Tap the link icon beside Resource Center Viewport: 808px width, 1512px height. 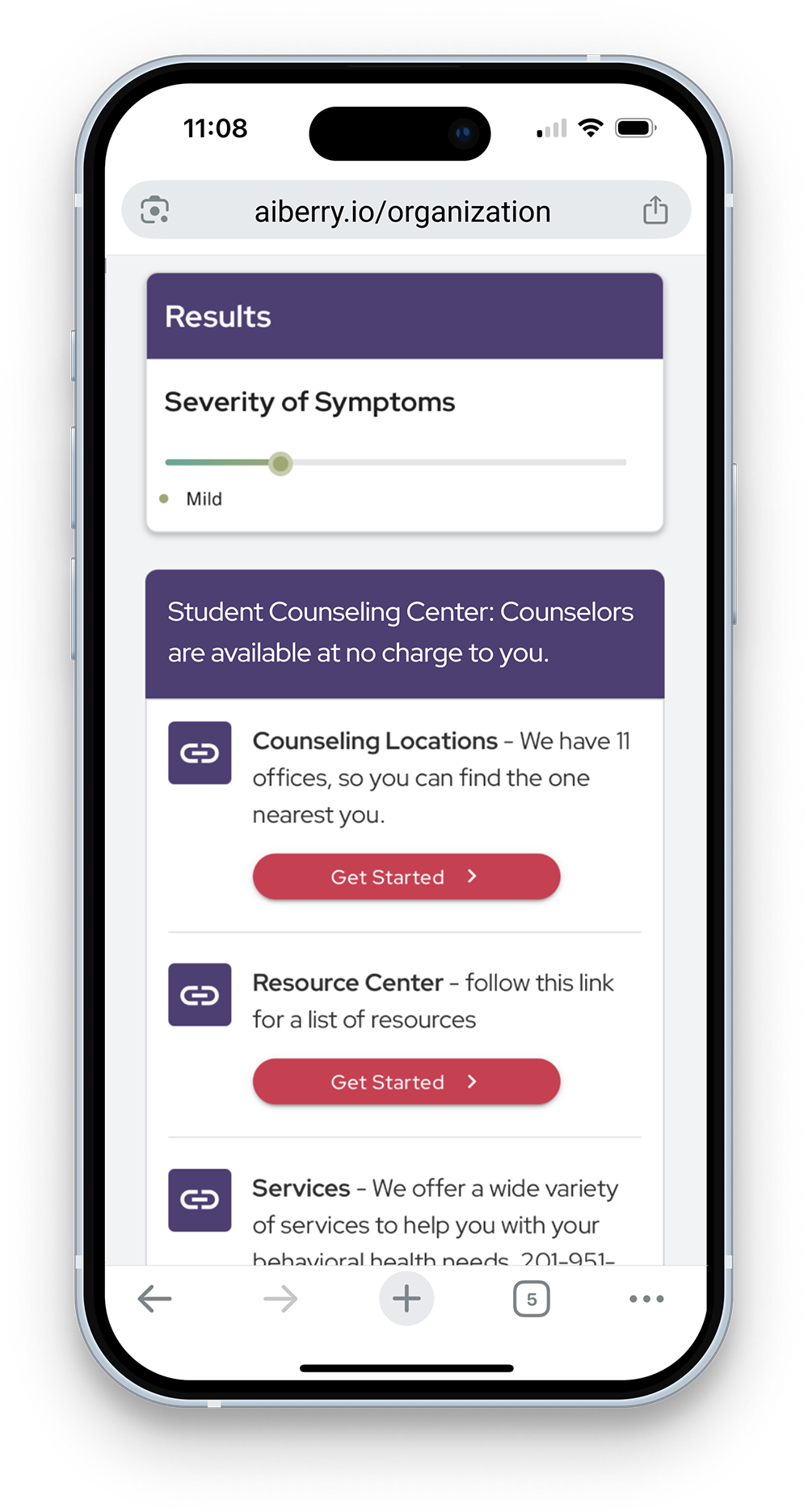tap(200, 994)
